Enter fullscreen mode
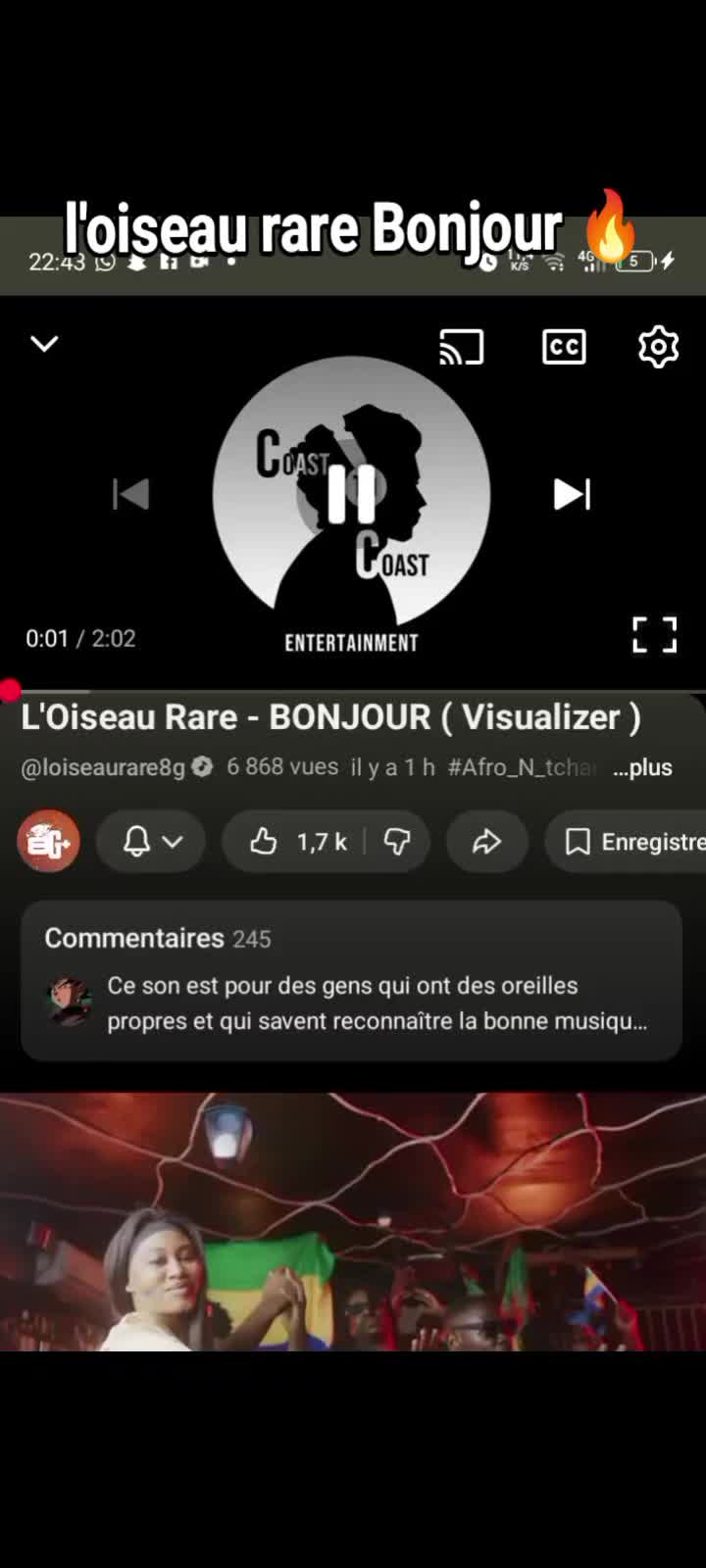The image size is (706, 1568). (x=654, y=635)
